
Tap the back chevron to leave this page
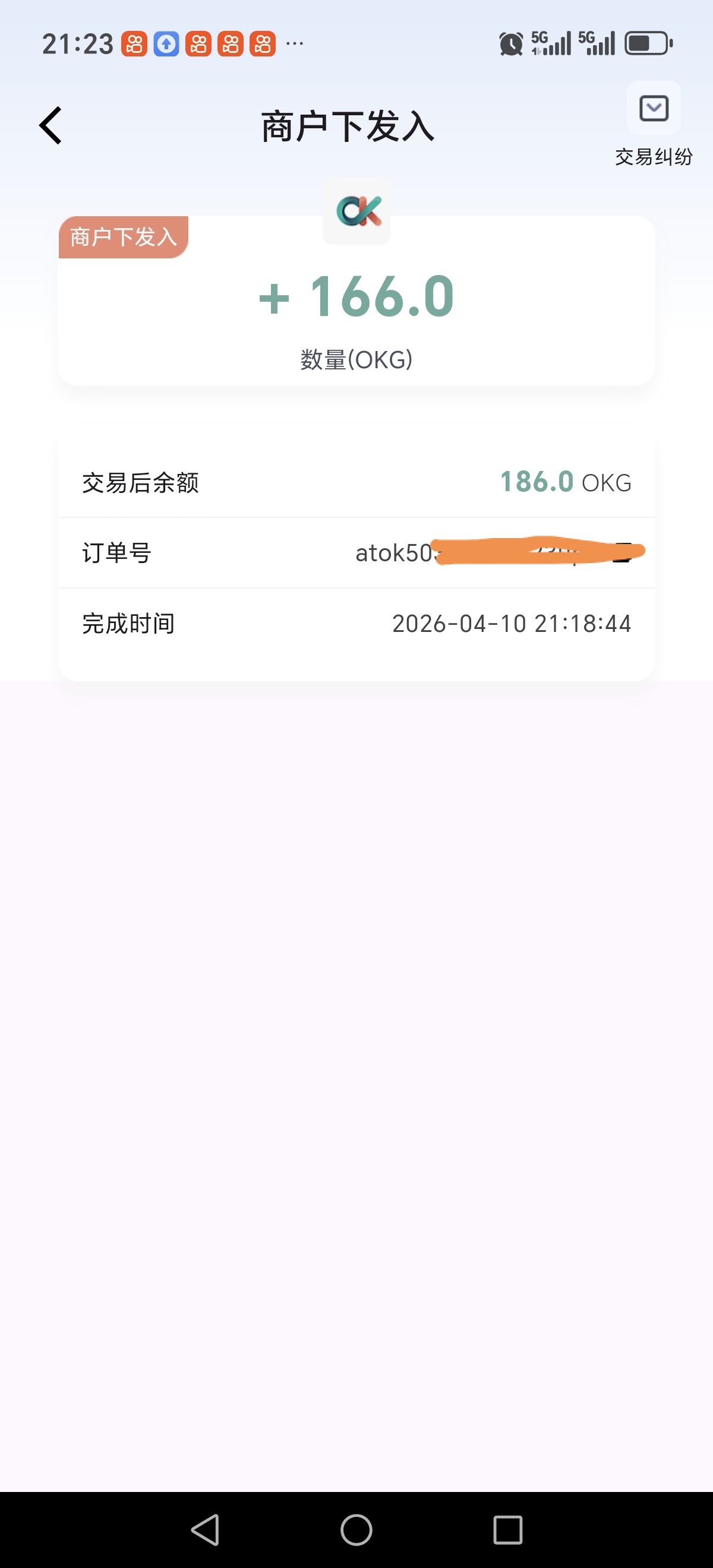(x=51, y=125)
